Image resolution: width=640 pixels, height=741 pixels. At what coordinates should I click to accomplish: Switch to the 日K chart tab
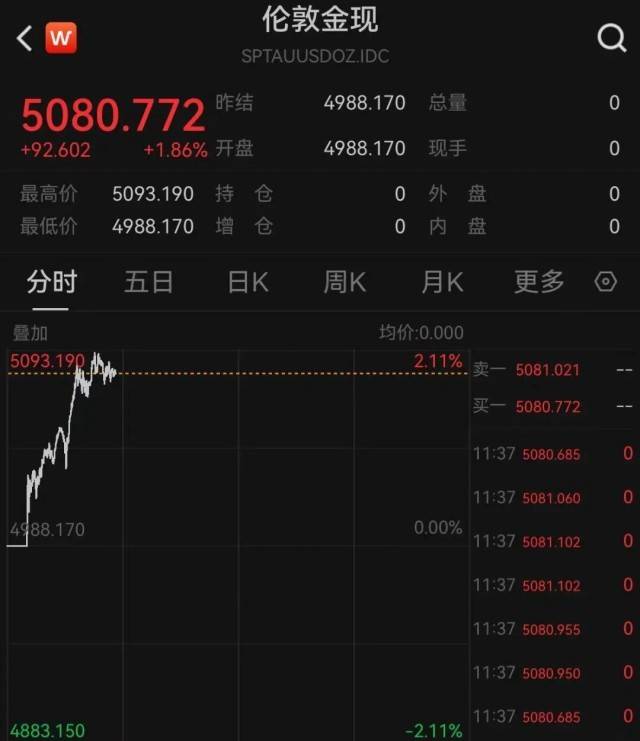point(247,282)
